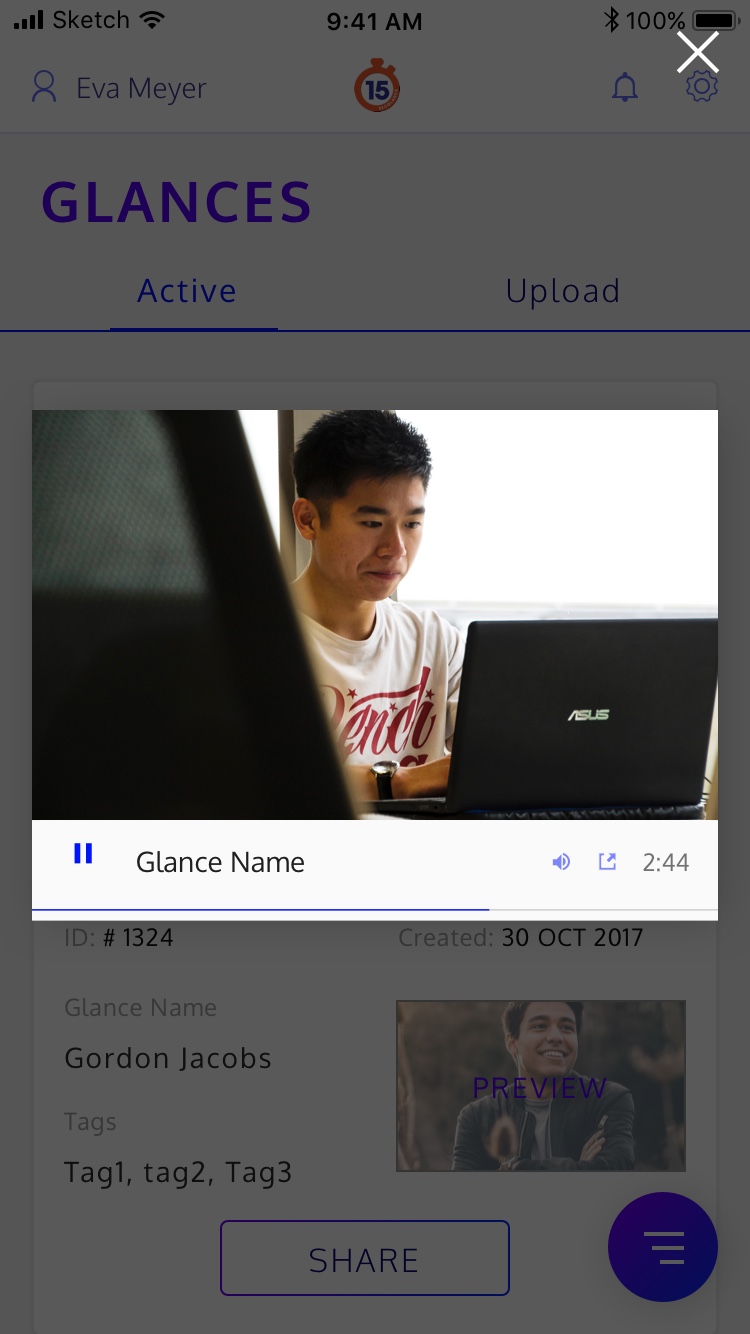Open the notifications bell
Image resolution: width=750 pixels, height=1334 pixels.
coord(625,88)
